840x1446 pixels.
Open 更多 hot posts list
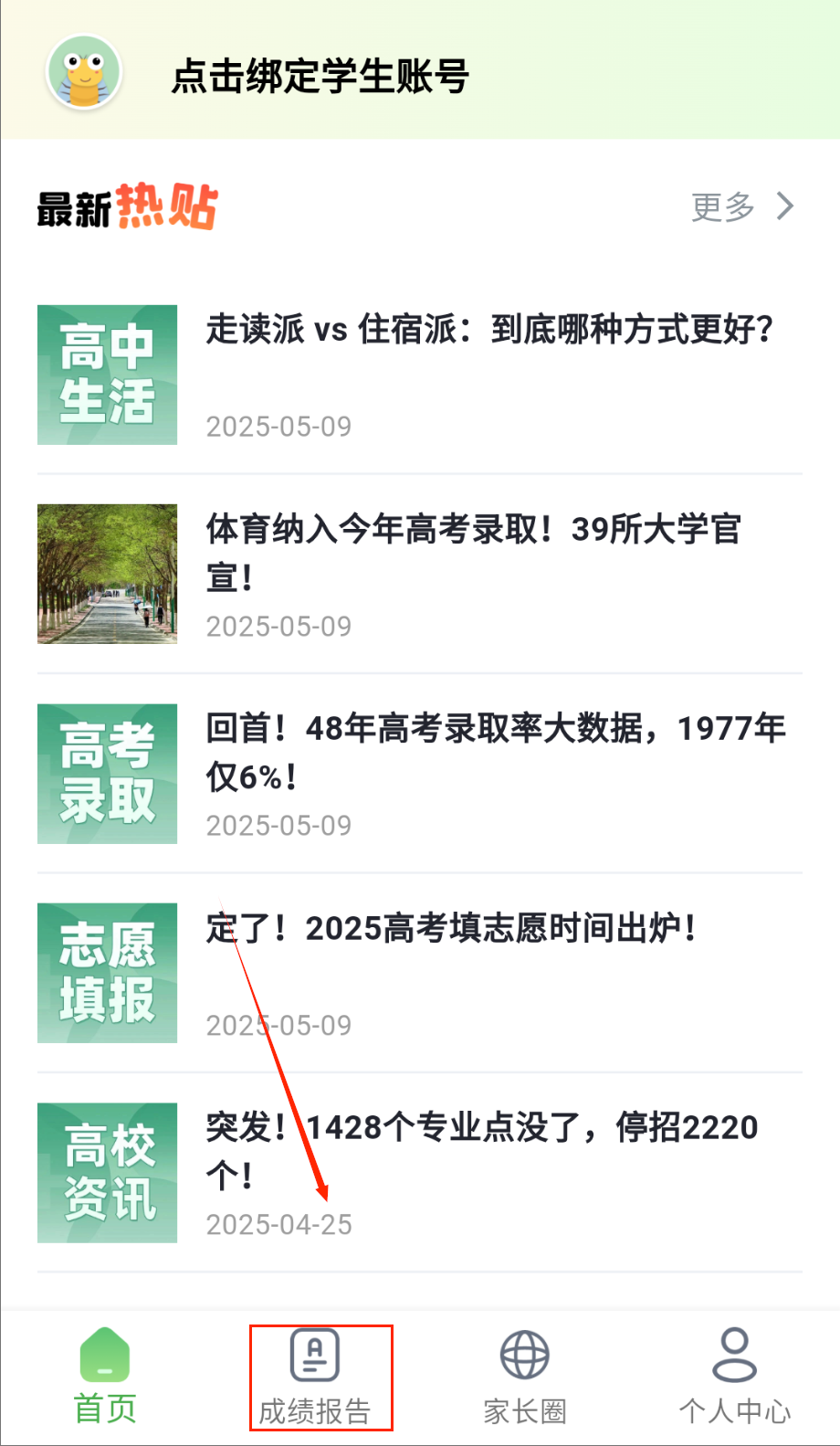point(741,207)
